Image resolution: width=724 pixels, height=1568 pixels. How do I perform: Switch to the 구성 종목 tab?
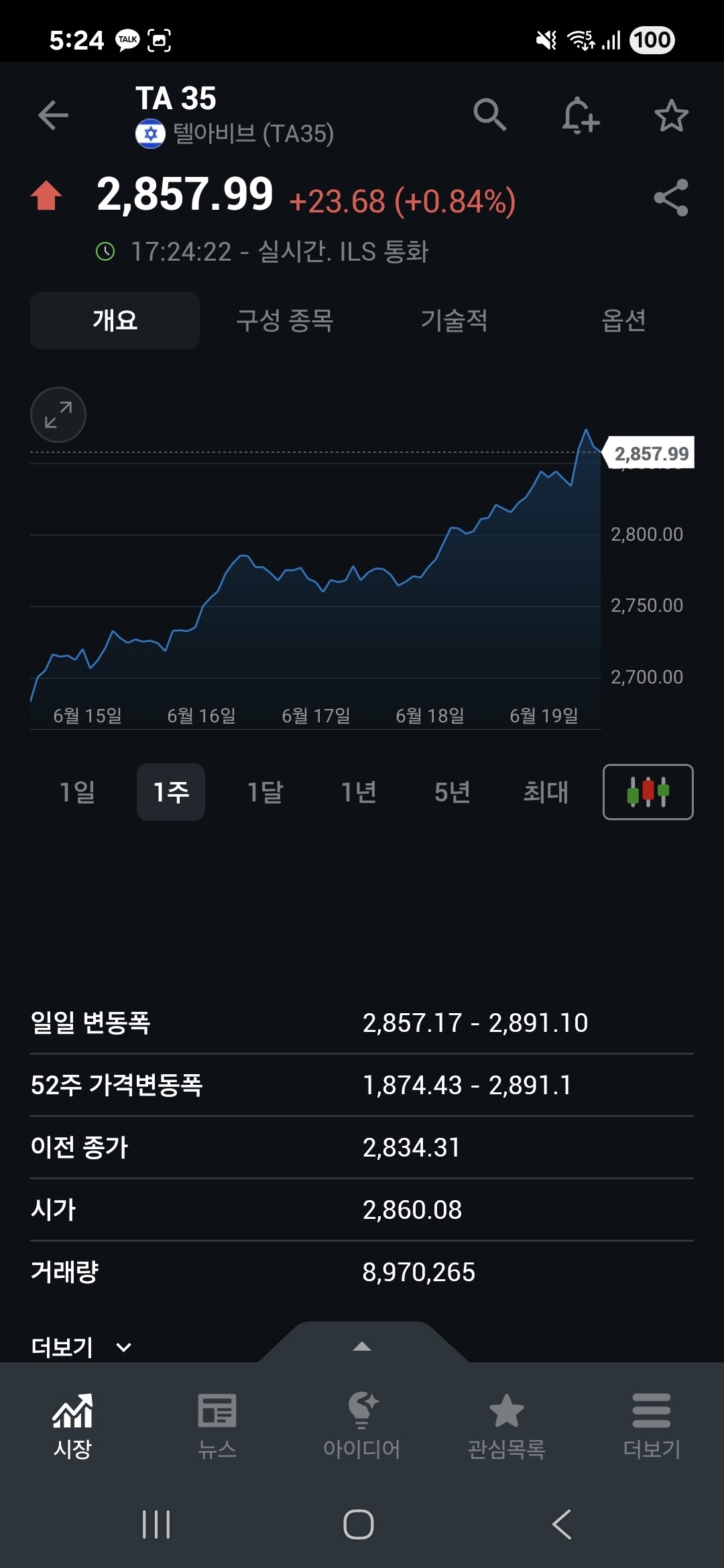coord(285,320)
